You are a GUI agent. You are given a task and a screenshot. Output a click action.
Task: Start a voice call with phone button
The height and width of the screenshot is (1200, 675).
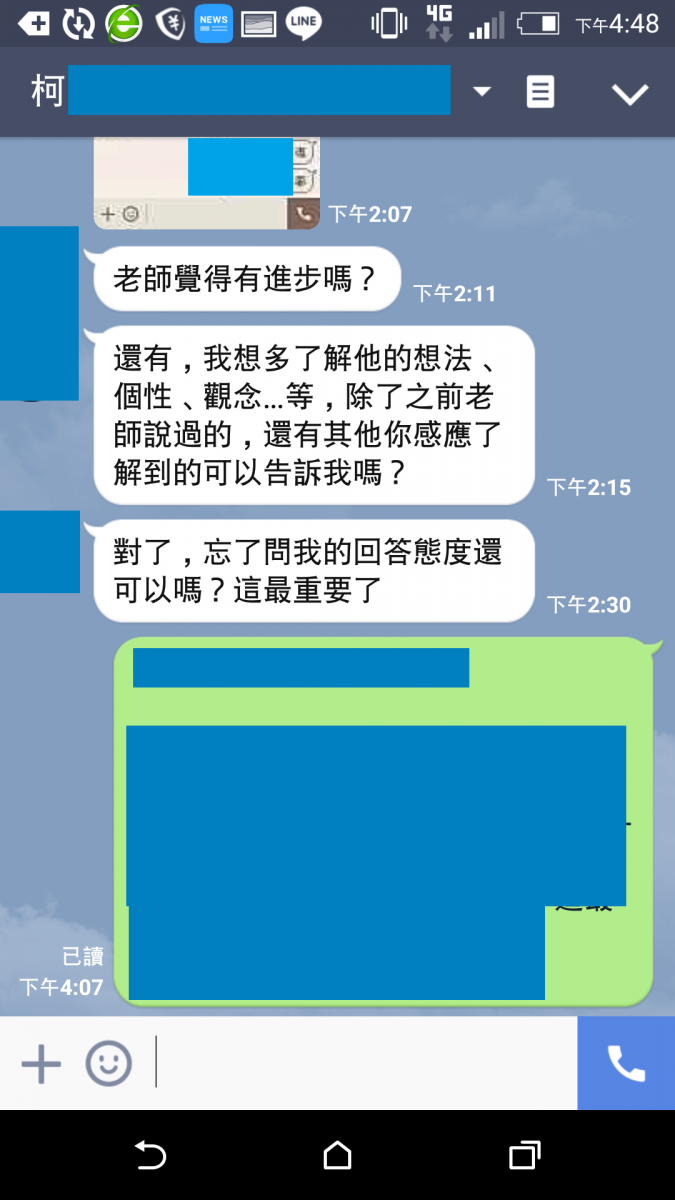point(626,1063)
